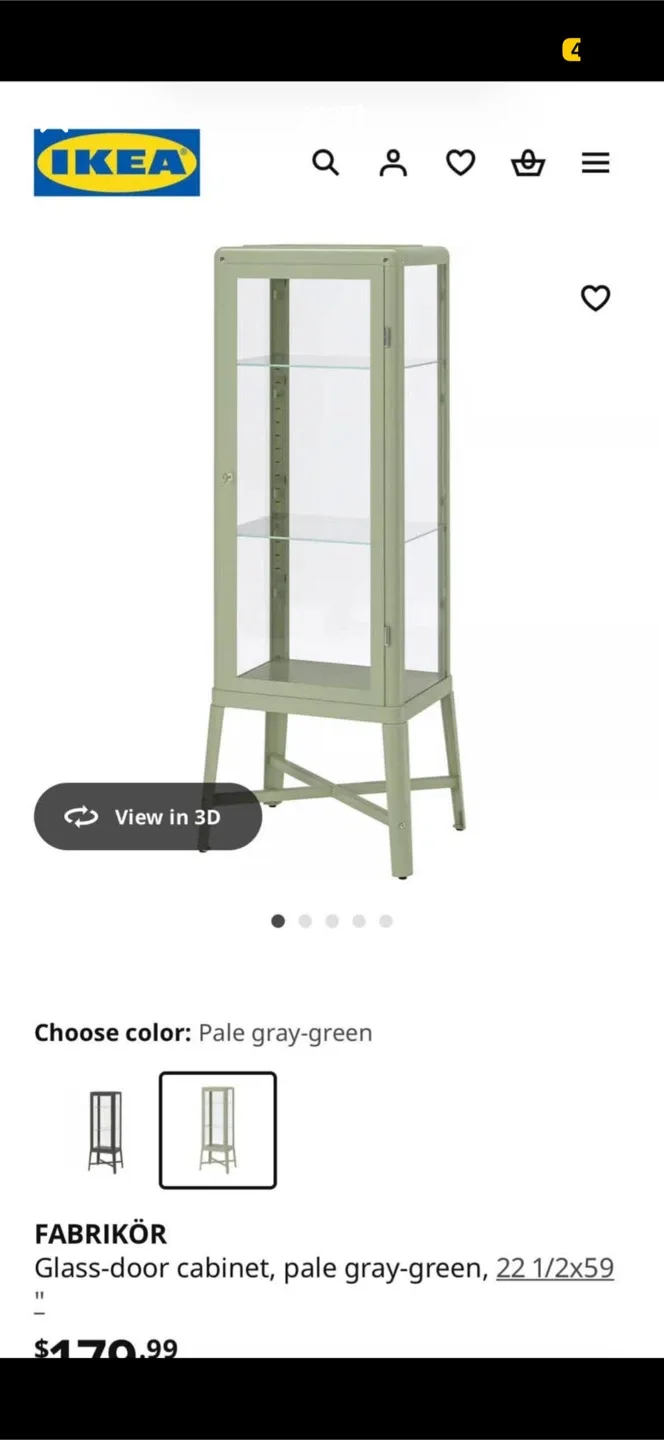Screen dimensions: 664x1440
Task: Select the pale gray-green color option
Action: click(x=218, y=1131)
